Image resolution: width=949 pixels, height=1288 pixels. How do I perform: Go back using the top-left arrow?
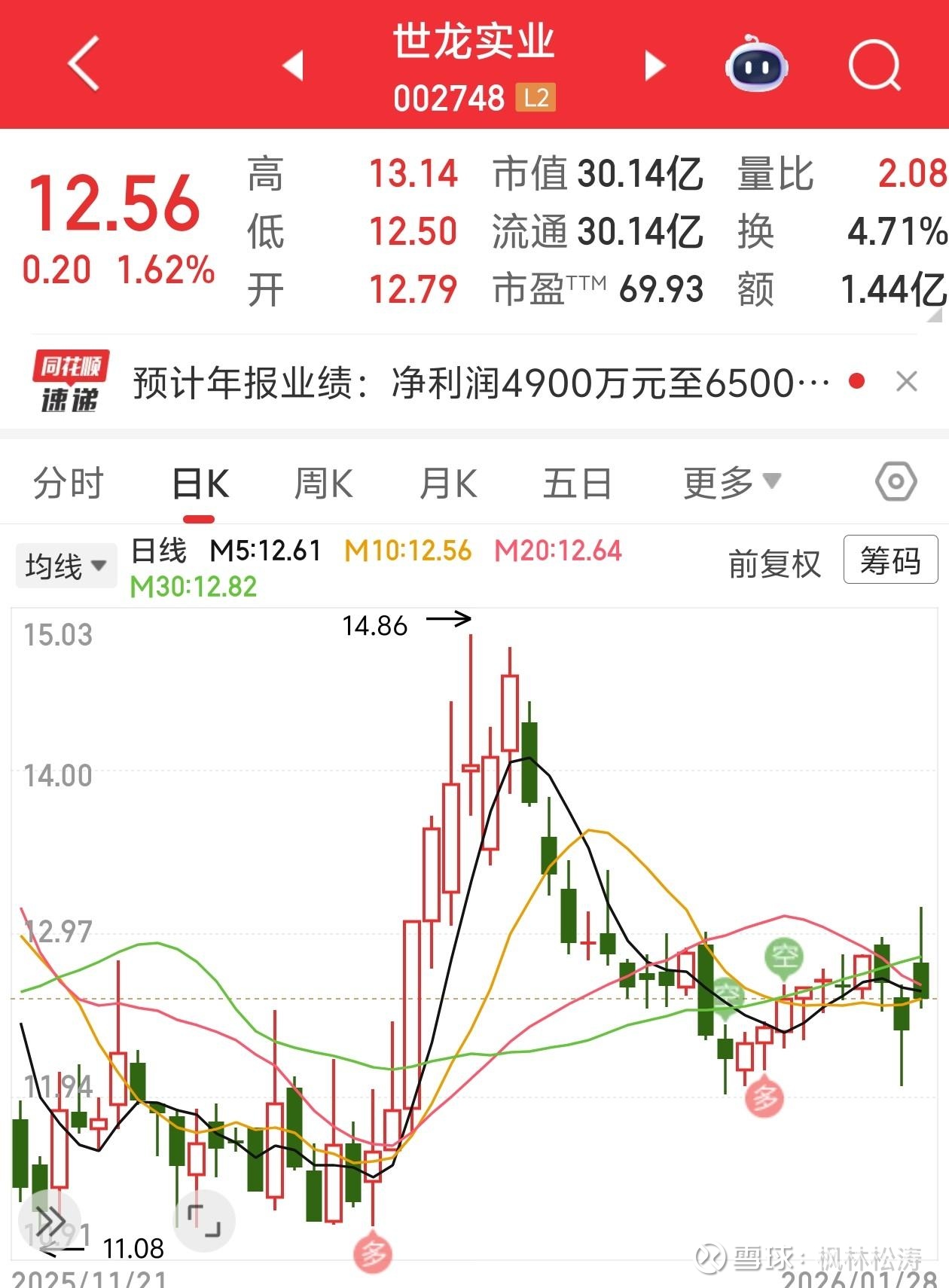84,65
